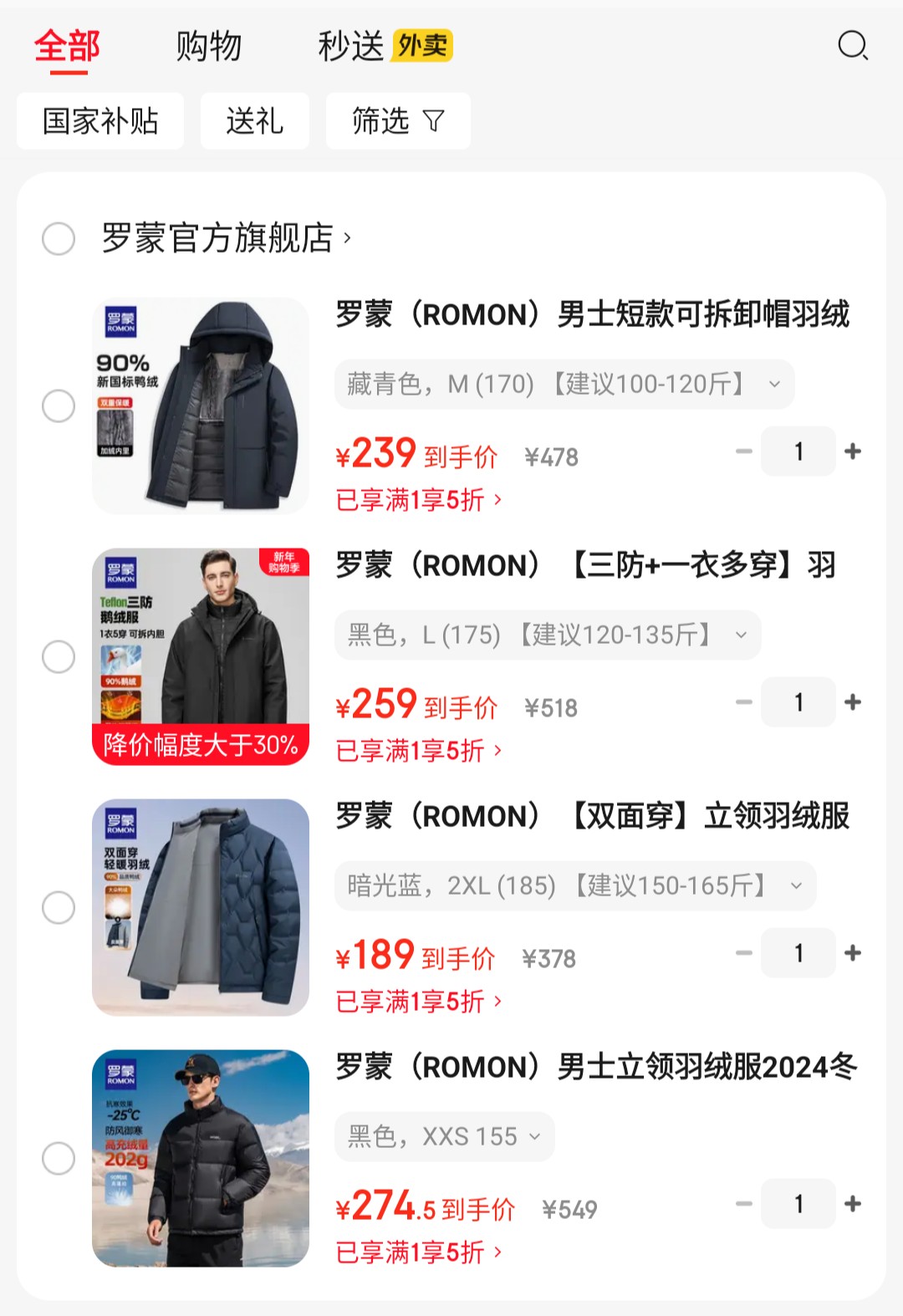Screen dimensions: 903x1316
Task: Open the 双面穿 立领羽绒服 product image
Action: (x=201, y=907)
